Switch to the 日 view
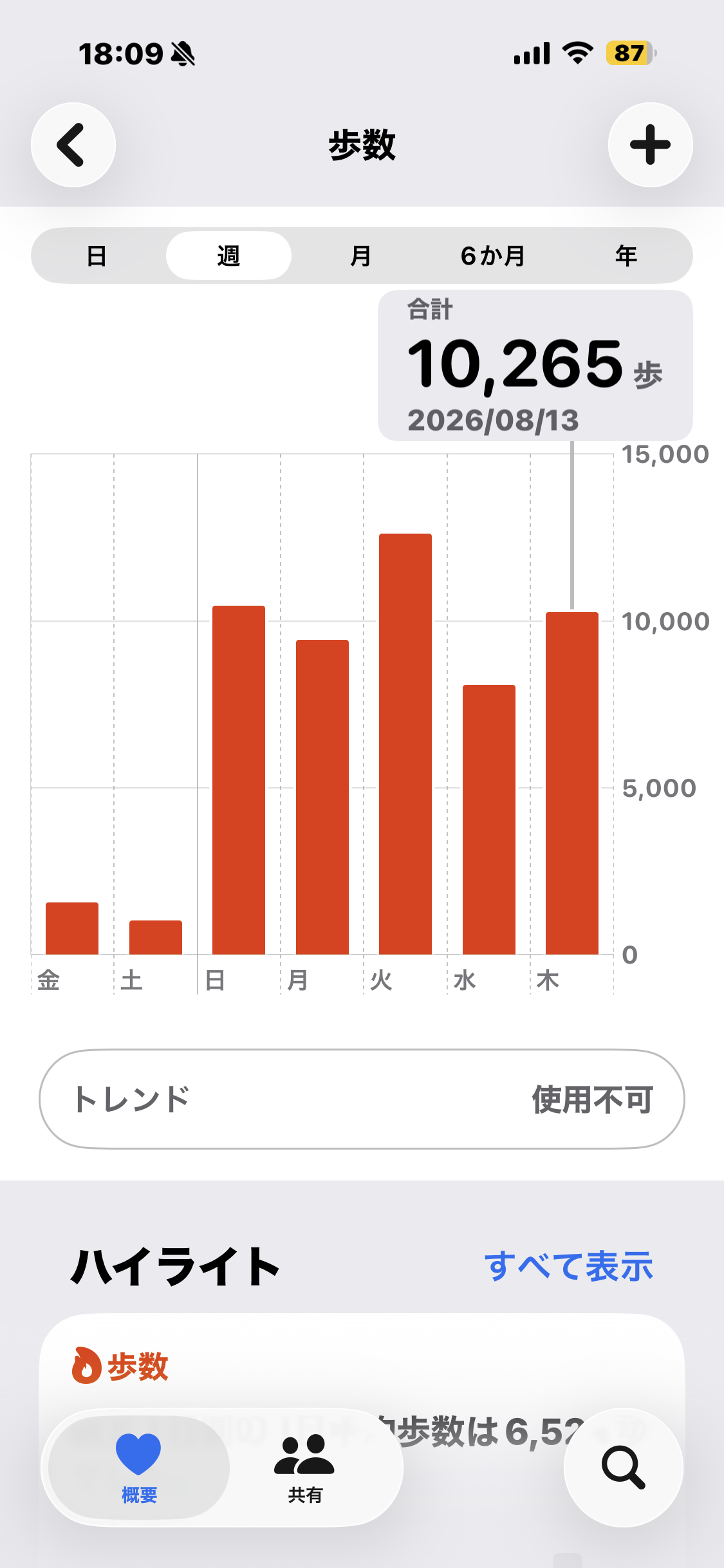Screen dimensions: 724x1568 [x=97, y=256]
